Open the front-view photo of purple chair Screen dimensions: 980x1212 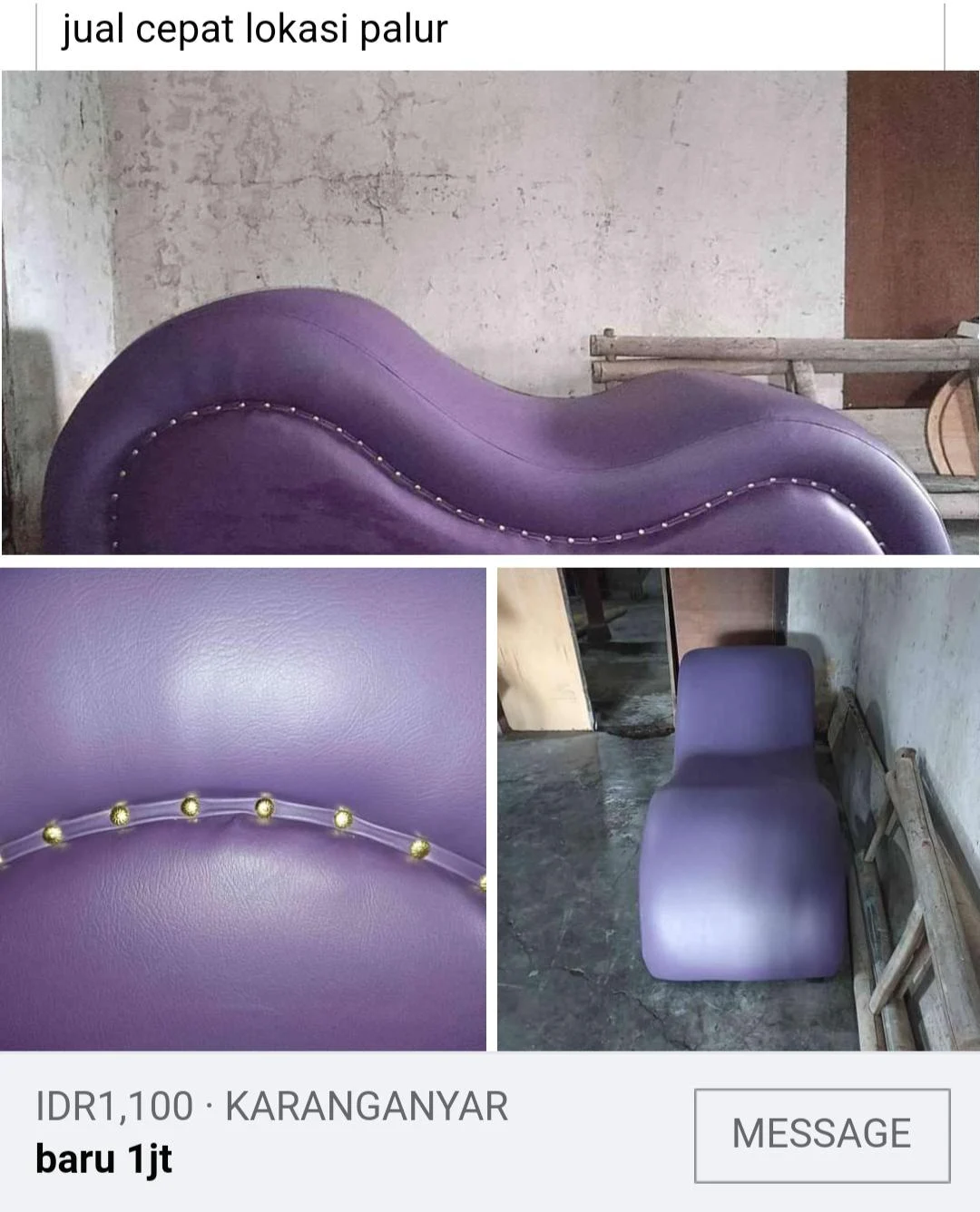click(x=738, y=807)
